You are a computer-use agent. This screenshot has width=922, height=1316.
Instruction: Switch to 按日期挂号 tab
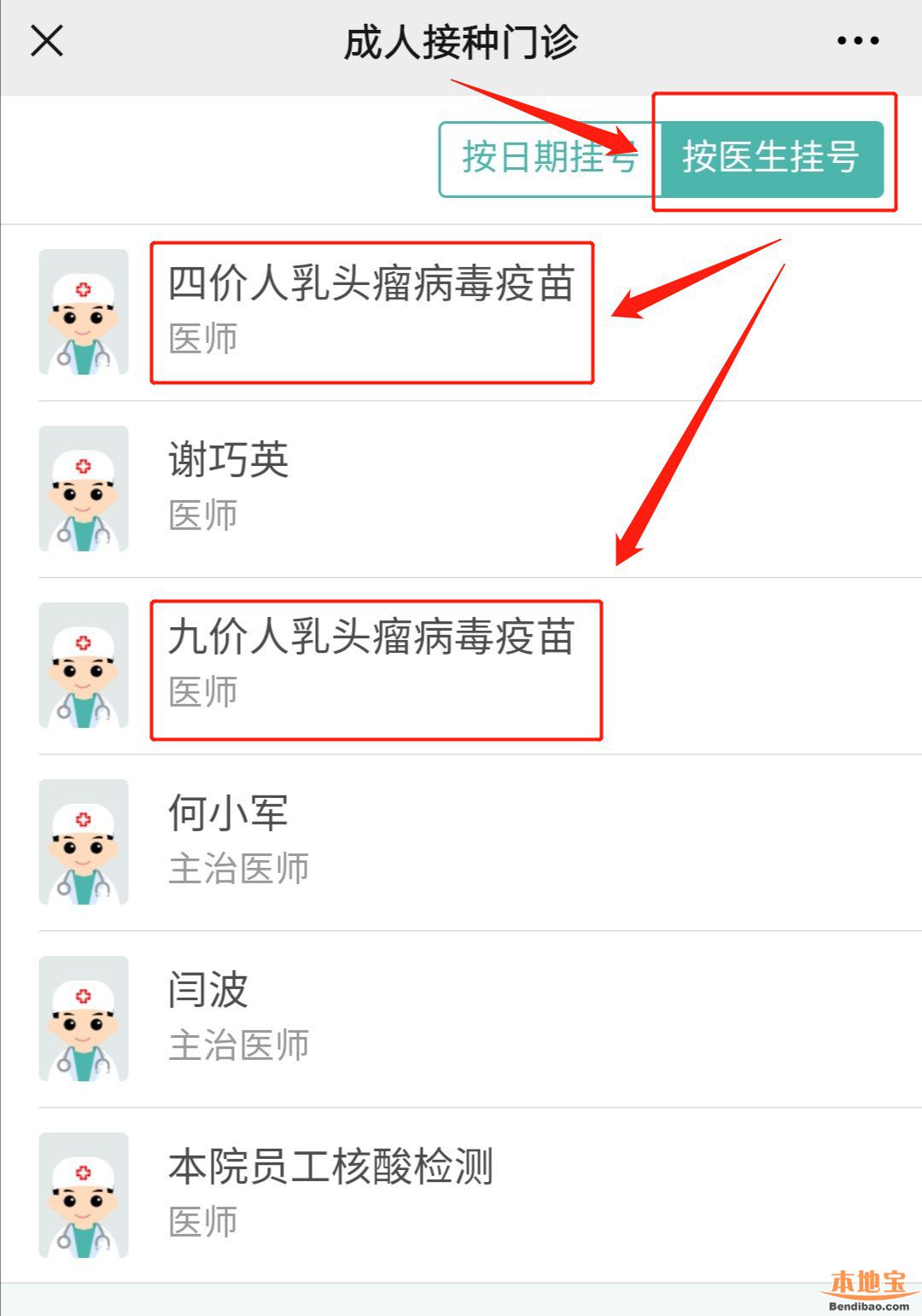click(549, 159)
